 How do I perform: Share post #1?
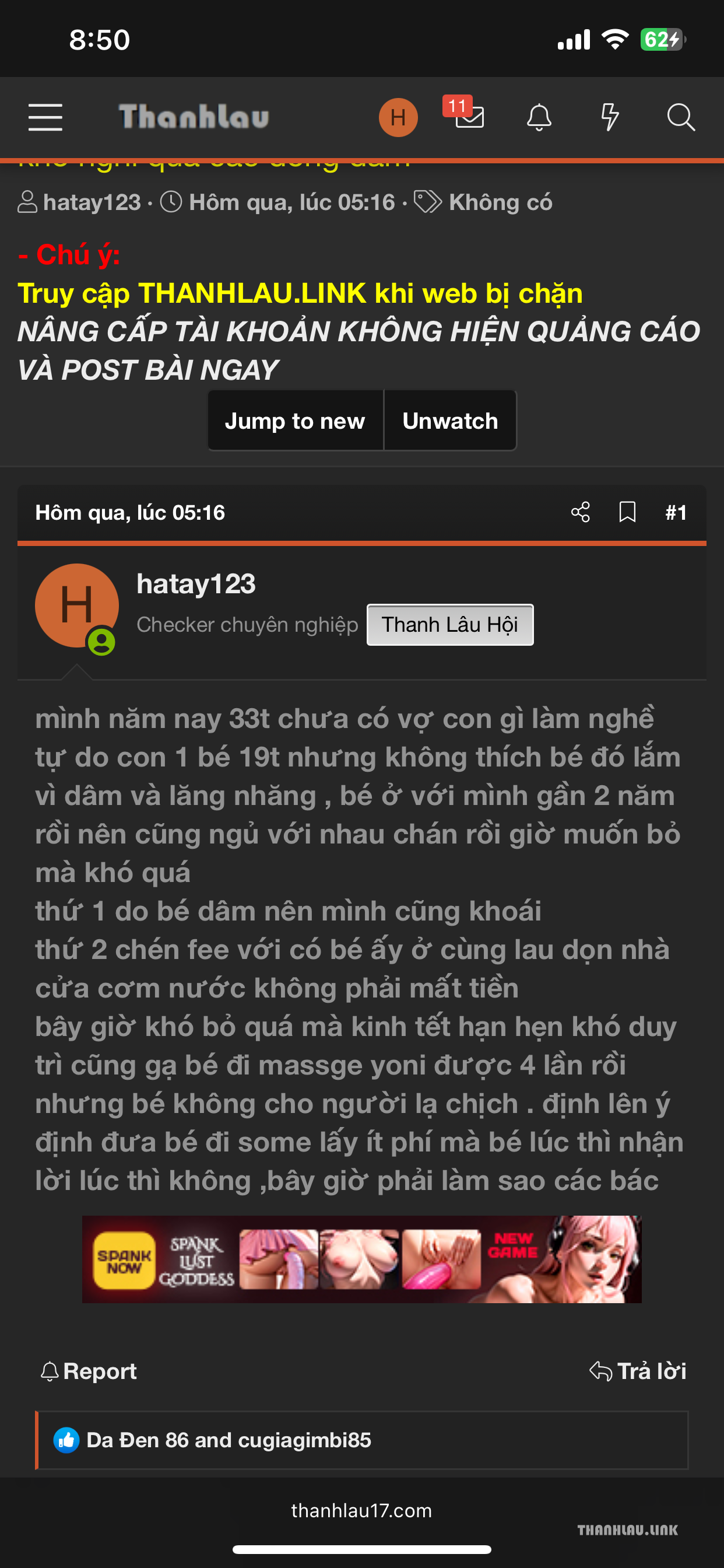(x=581, y=512)
